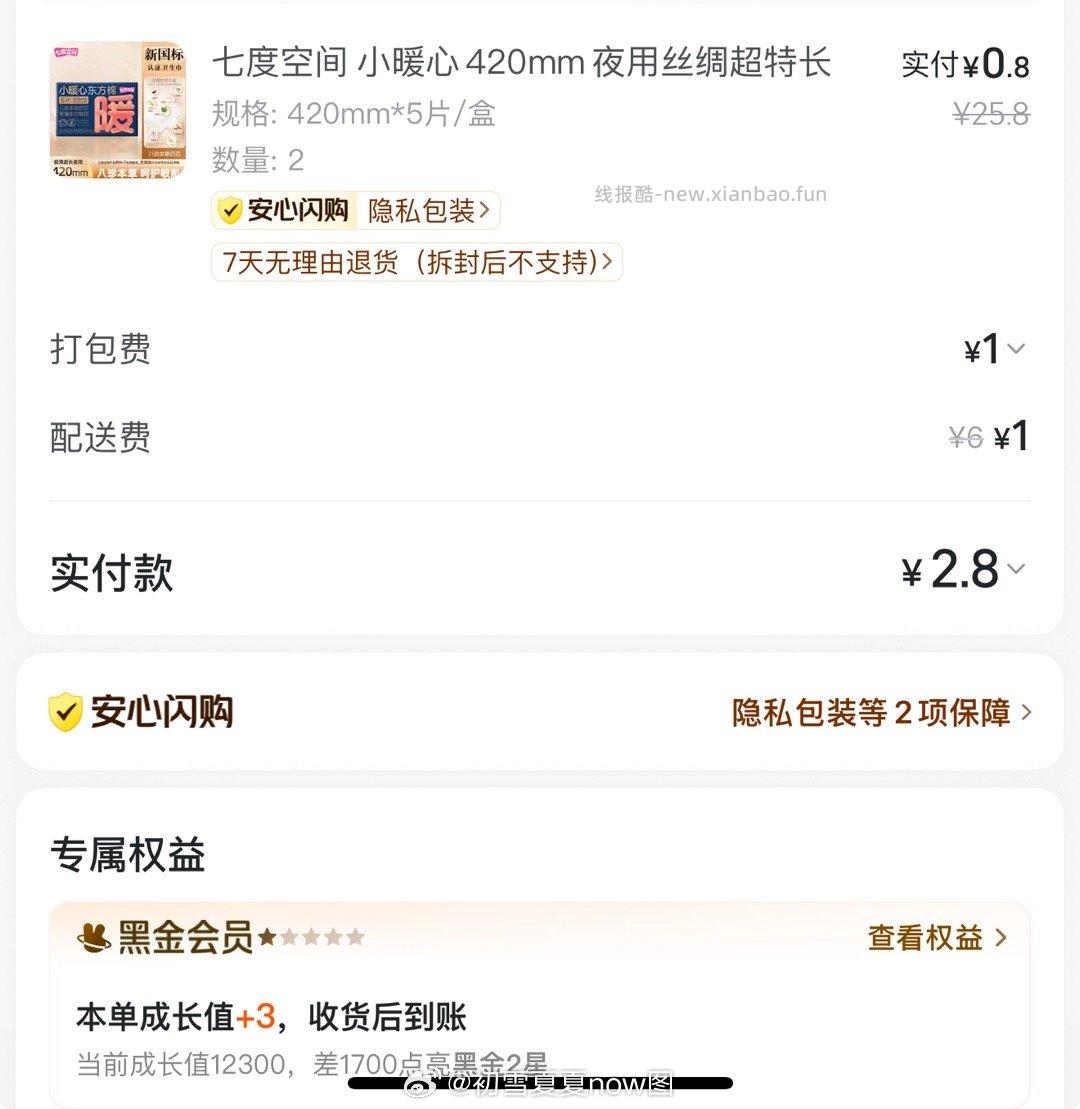This screenshot has height=1109, width=1080.
Task: Expand the 打包费 fee details chevron
Action: [1018, 348]
